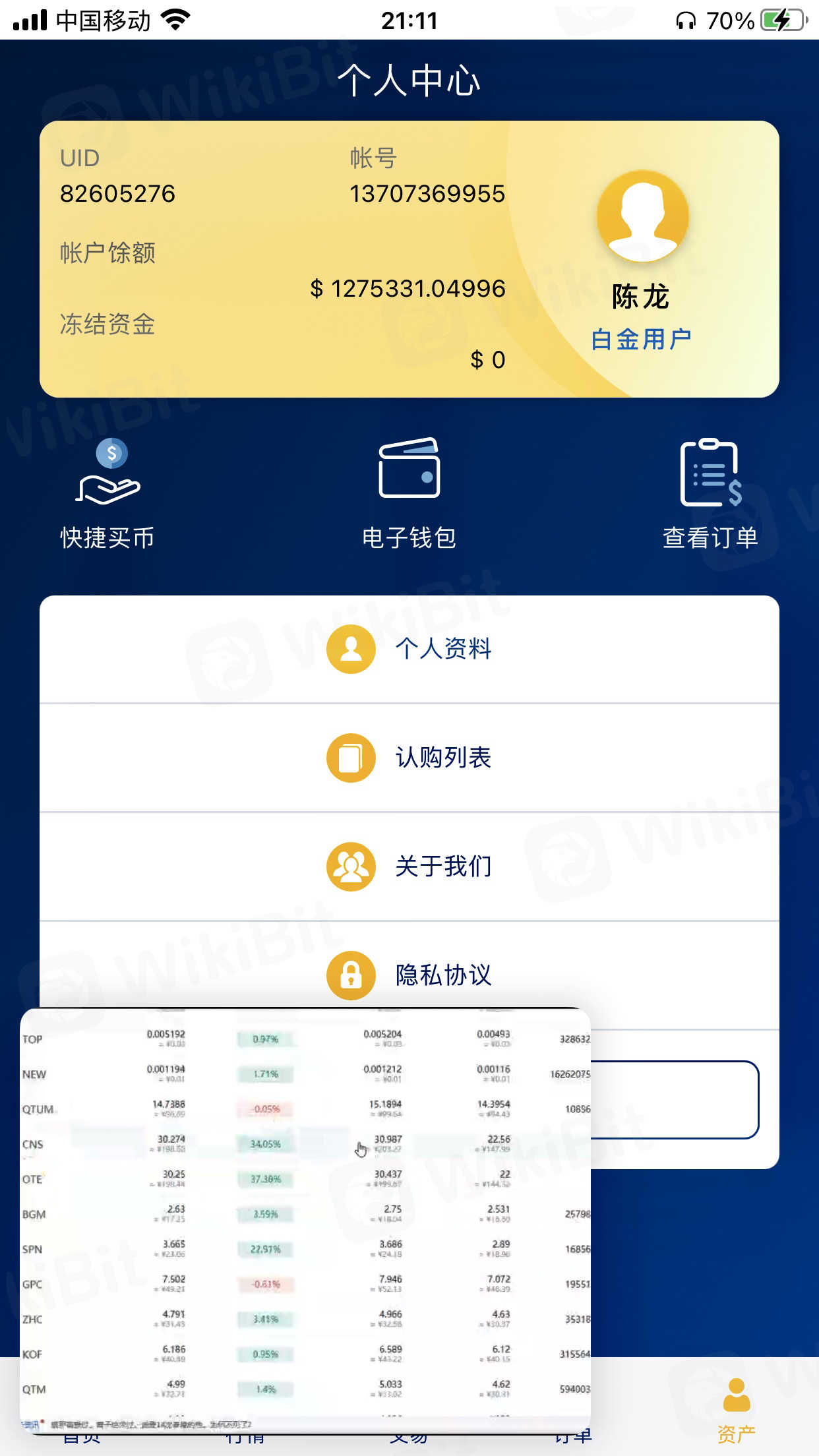
Task: Open 电子钱包 e-wallet
Action: coord(409,493)
